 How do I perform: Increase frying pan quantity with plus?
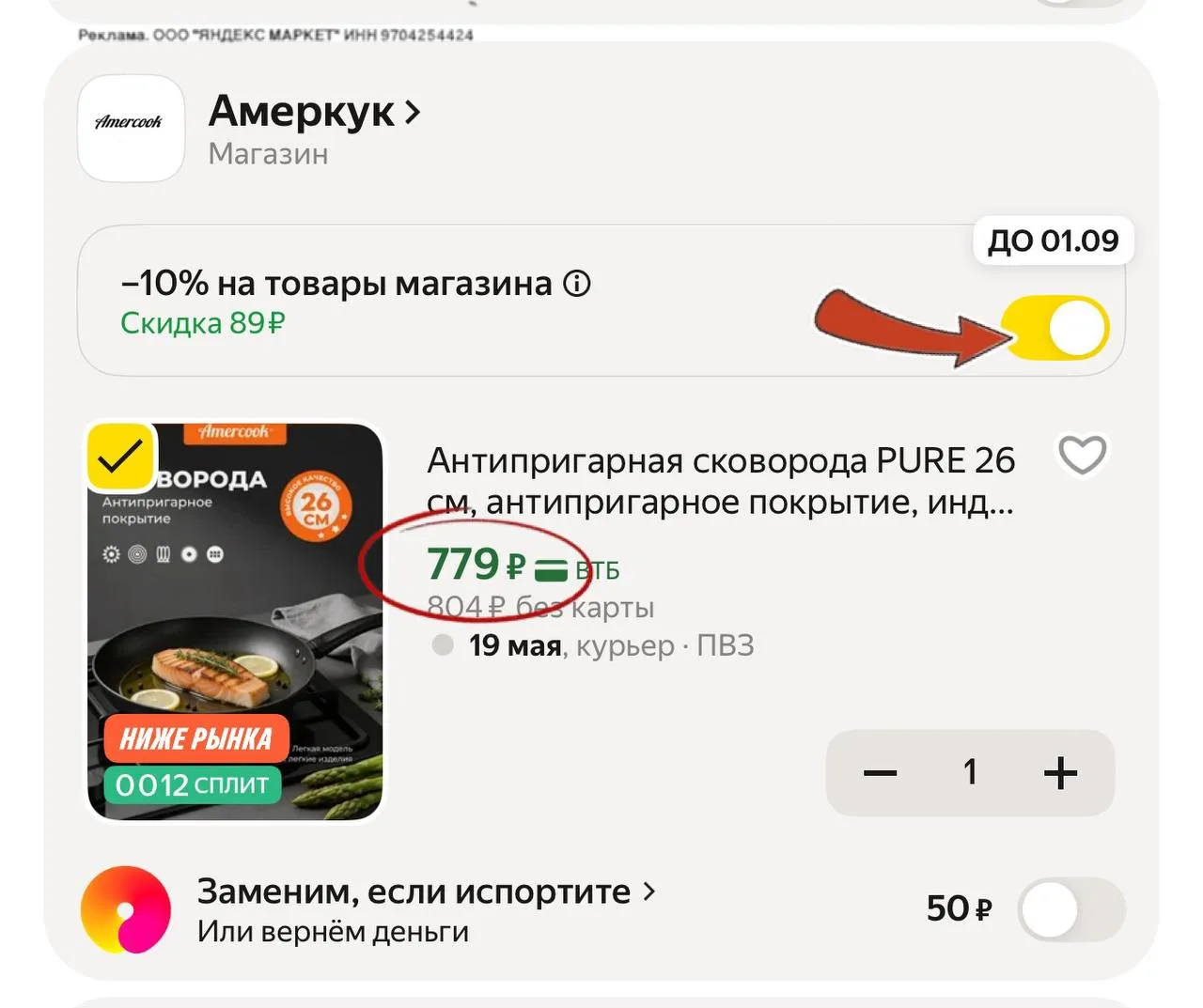(x=1060, y=773)
